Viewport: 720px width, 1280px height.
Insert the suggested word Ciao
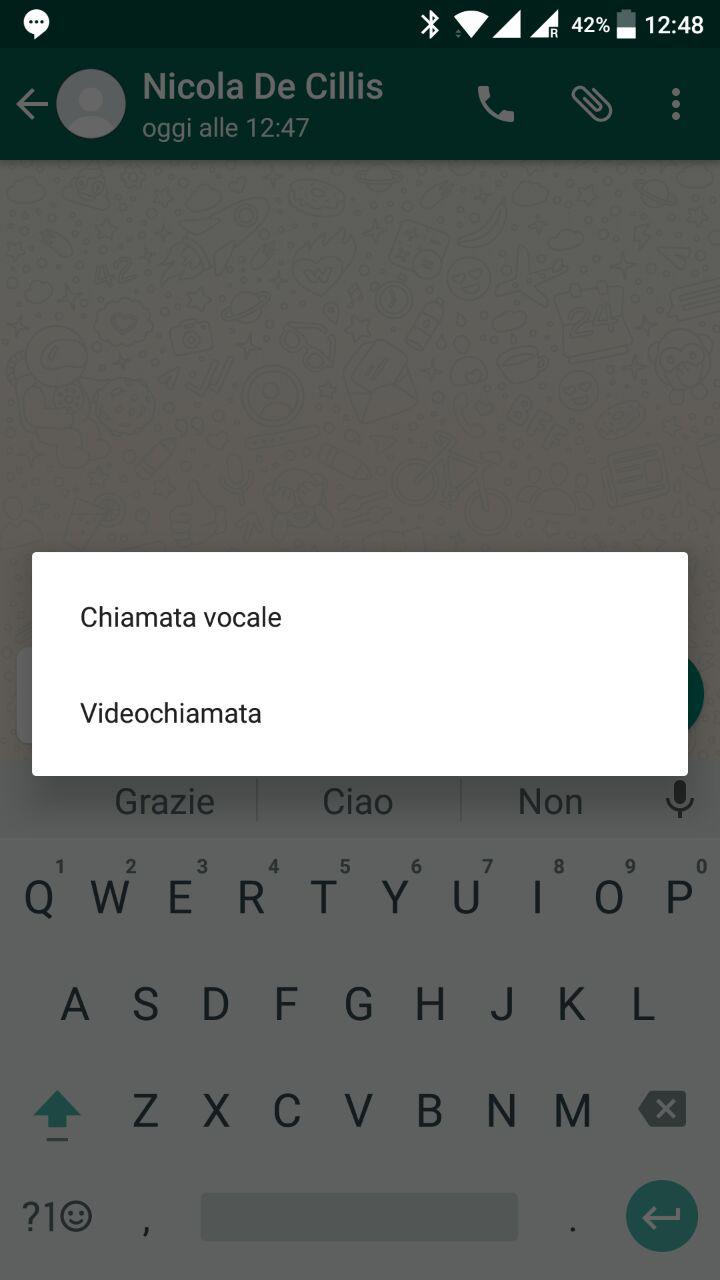click(x=358, y=801)
